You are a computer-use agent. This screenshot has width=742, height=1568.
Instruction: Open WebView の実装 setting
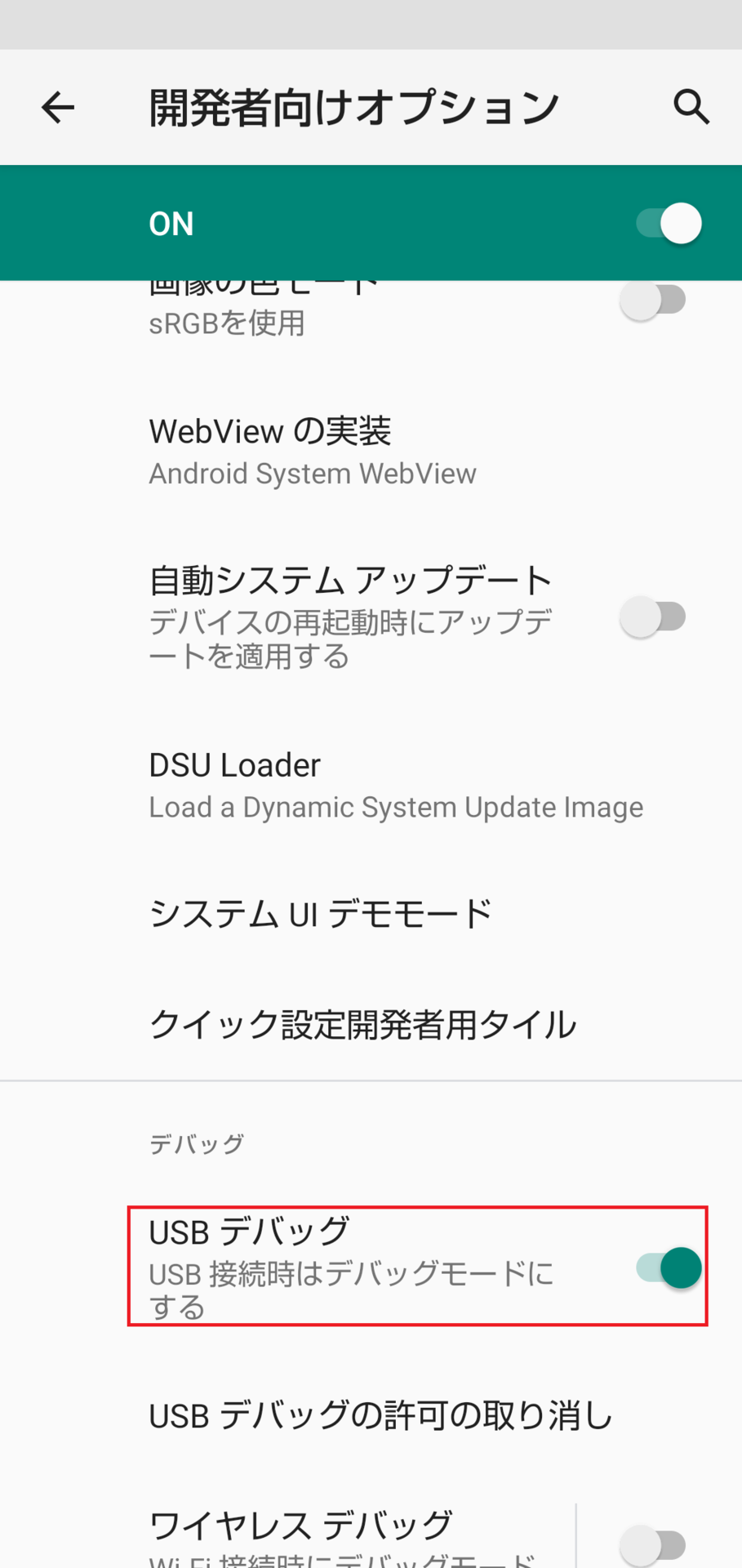(x=270, y=430)
